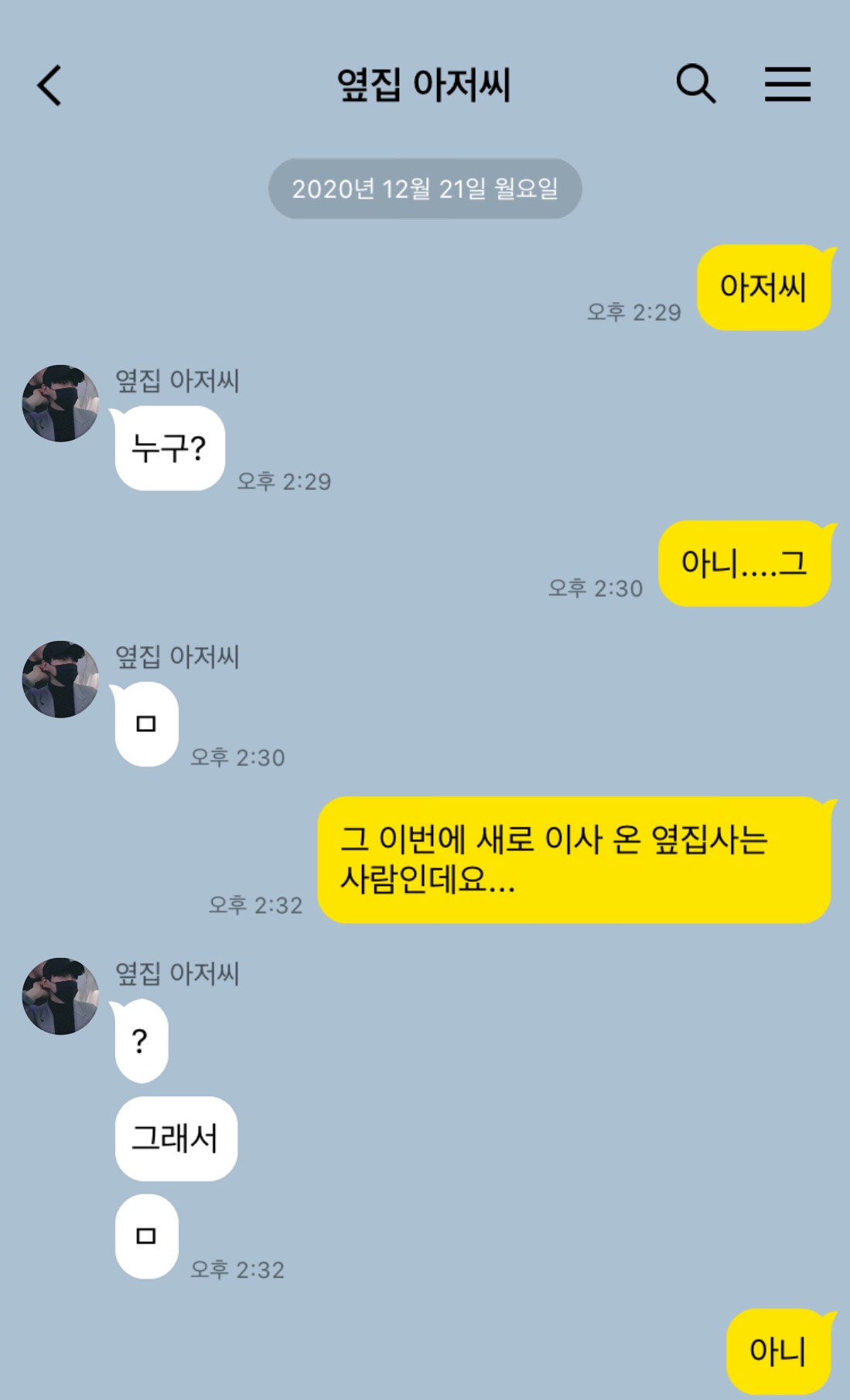Open 옆집 아저씨's profile photo beside 누구?
The image size is (850, 1400).
[x=60, y=404]
